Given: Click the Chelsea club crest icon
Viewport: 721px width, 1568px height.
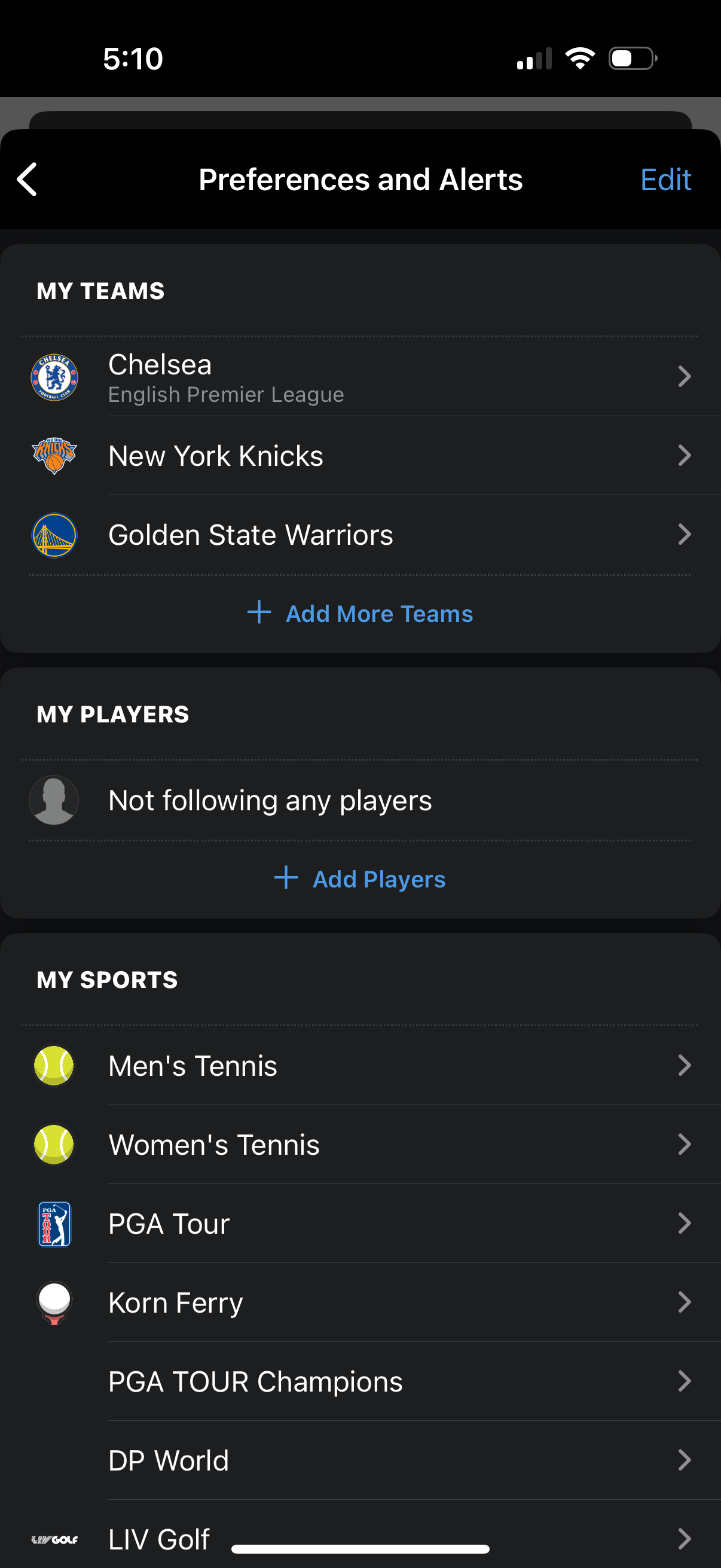Looking at the screenshot, I should 54,377.
